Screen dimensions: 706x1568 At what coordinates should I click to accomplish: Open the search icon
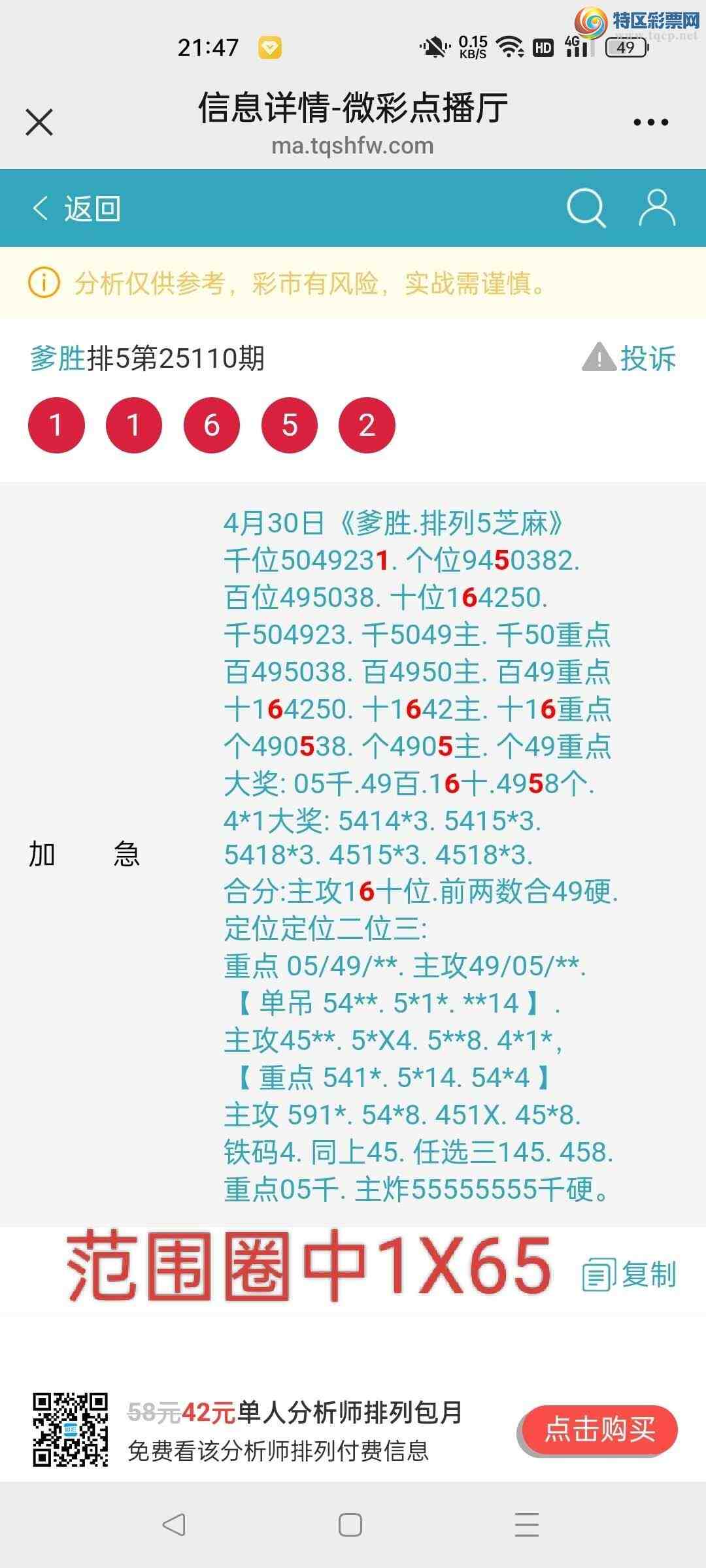587,208
